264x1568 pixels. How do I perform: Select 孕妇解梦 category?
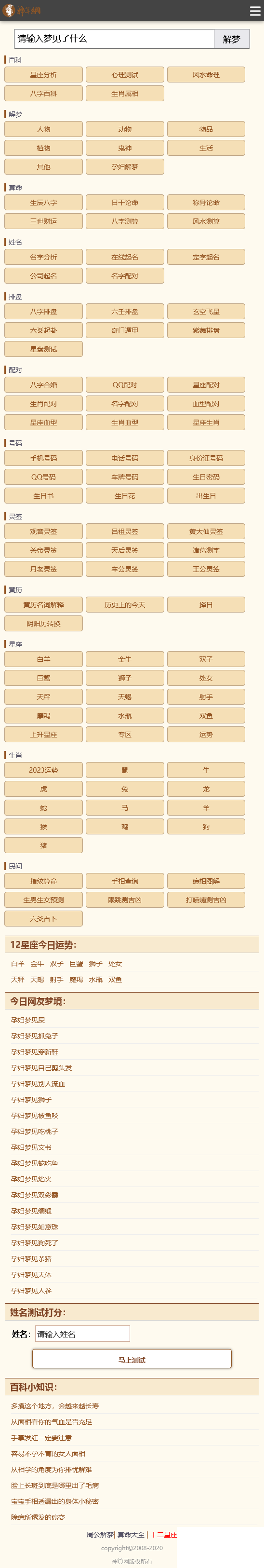coord(125,167)
